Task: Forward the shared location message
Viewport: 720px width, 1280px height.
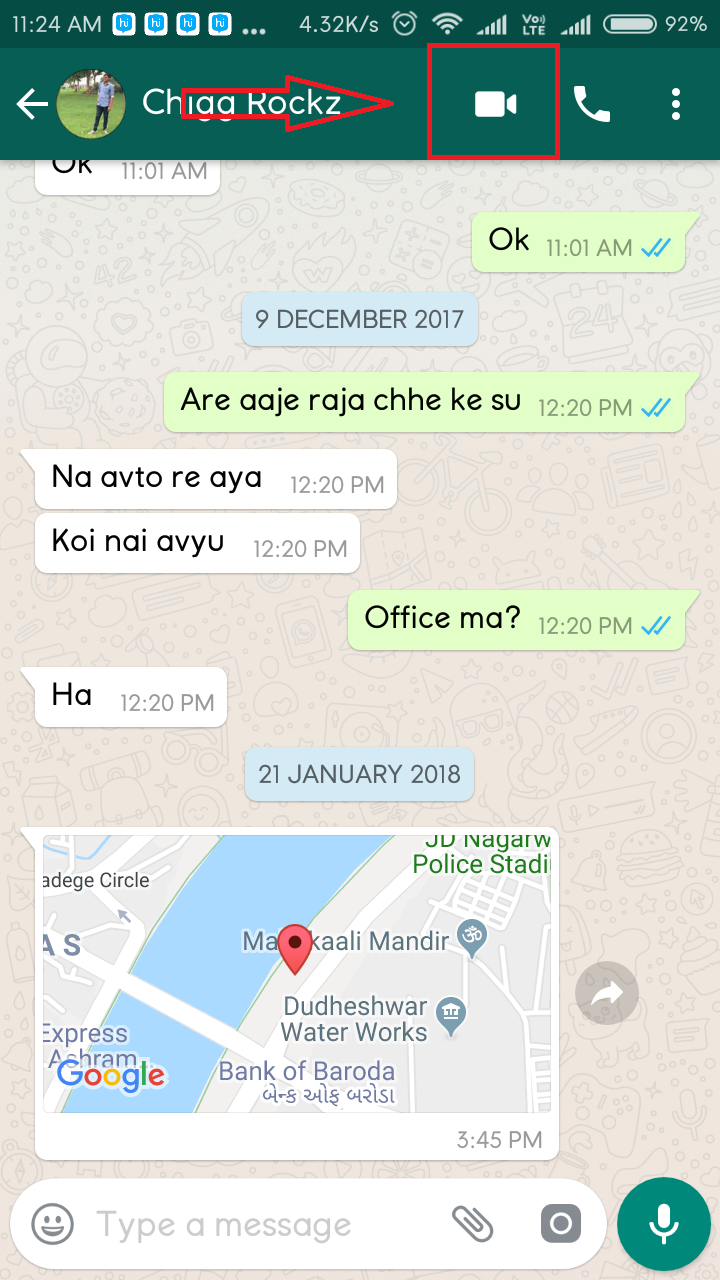Action: click(607, 992)
